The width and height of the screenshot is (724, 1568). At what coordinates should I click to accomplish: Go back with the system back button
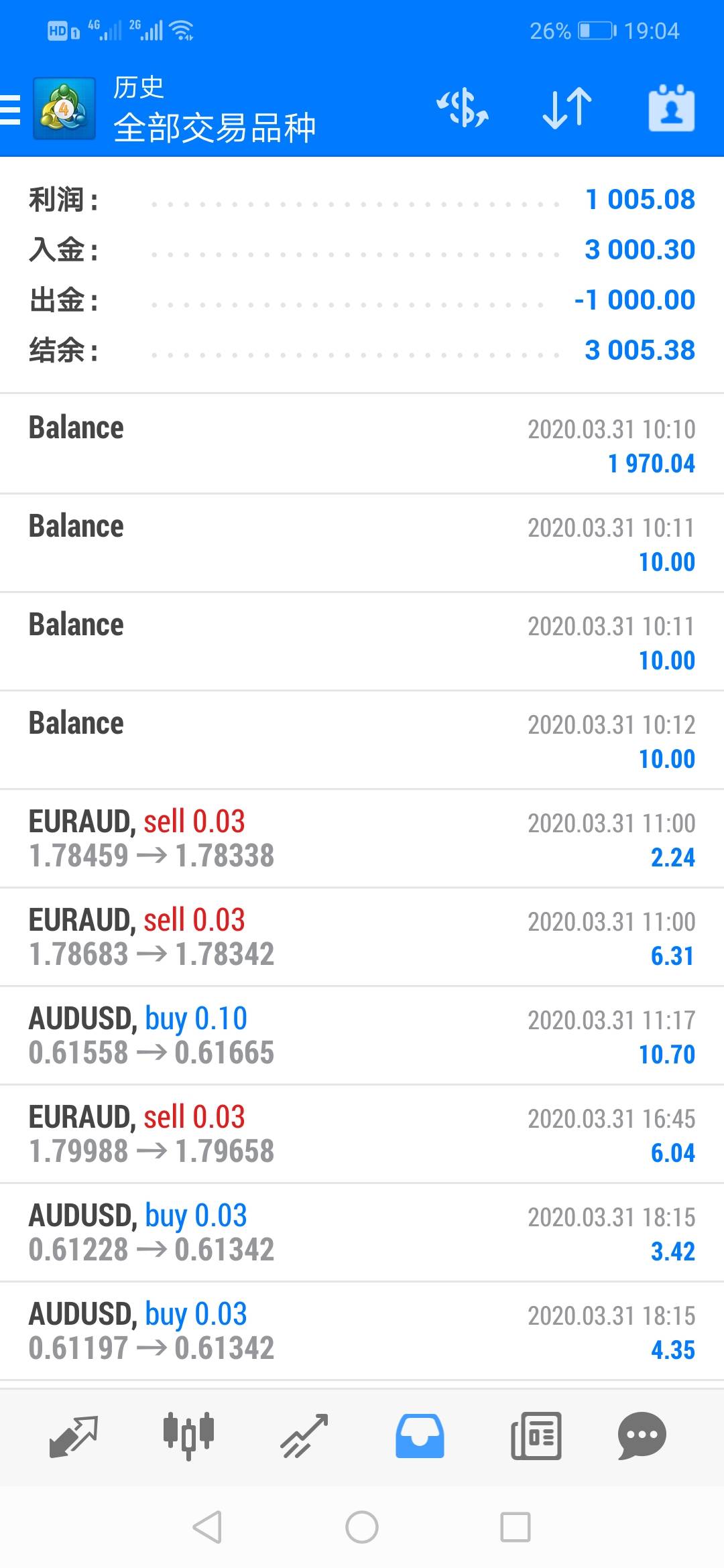pos(207,1527)
